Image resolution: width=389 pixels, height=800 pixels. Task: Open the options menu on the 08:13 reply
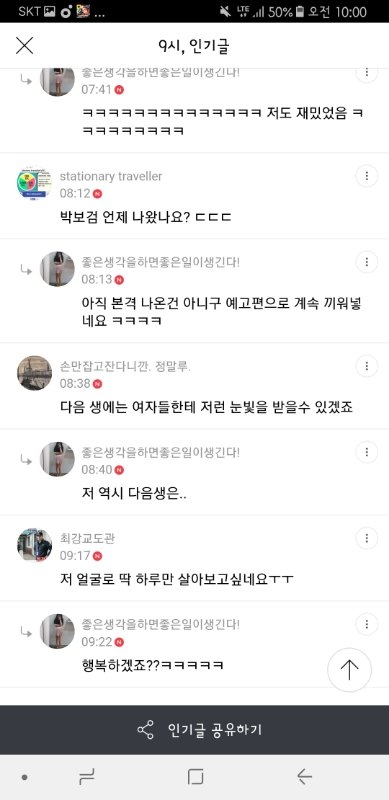366,262
